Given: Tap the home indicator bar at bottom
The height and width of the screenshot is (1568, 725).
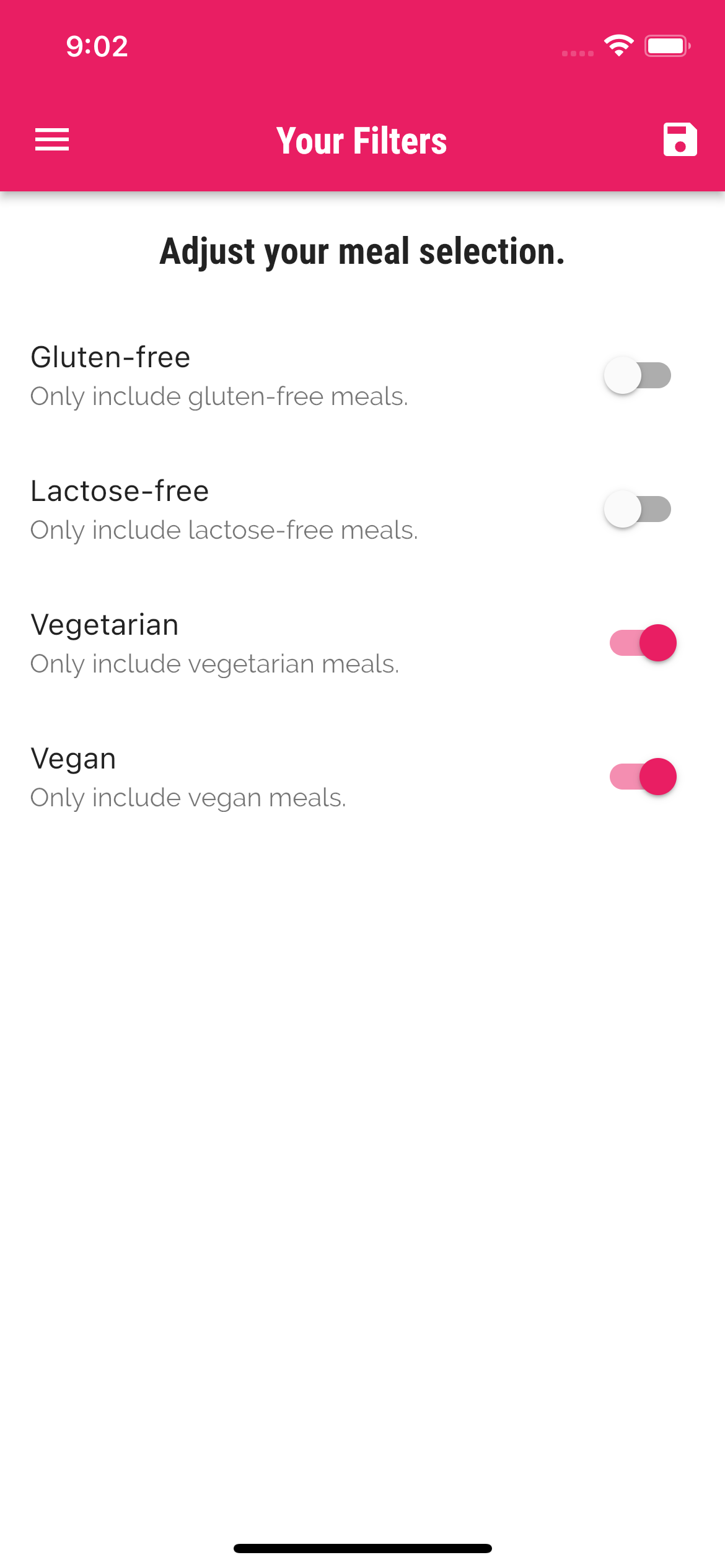Looking at the screenshot, I should [x=362, y=1547].
